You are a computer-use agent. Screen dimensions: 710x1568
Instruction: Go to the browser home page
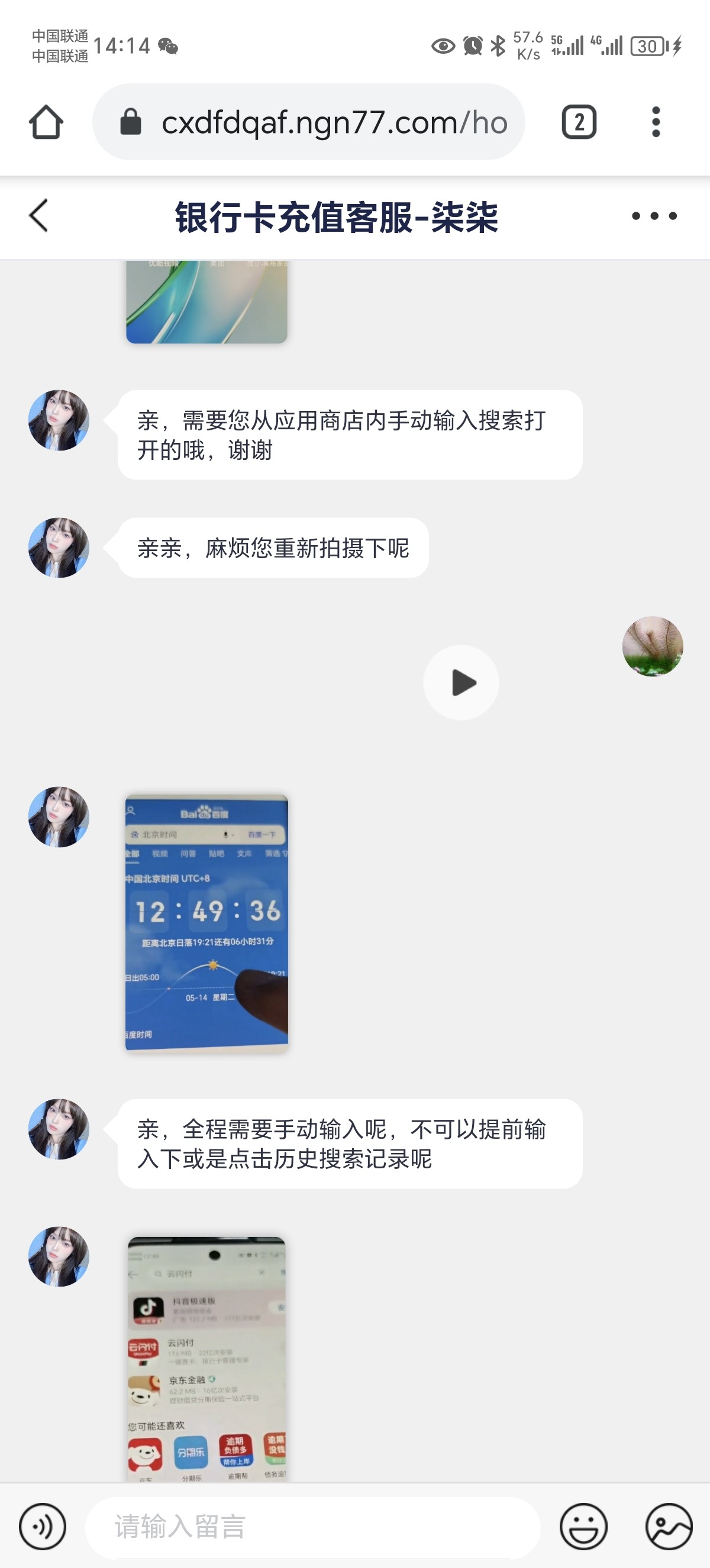click(x=46, y=122)
